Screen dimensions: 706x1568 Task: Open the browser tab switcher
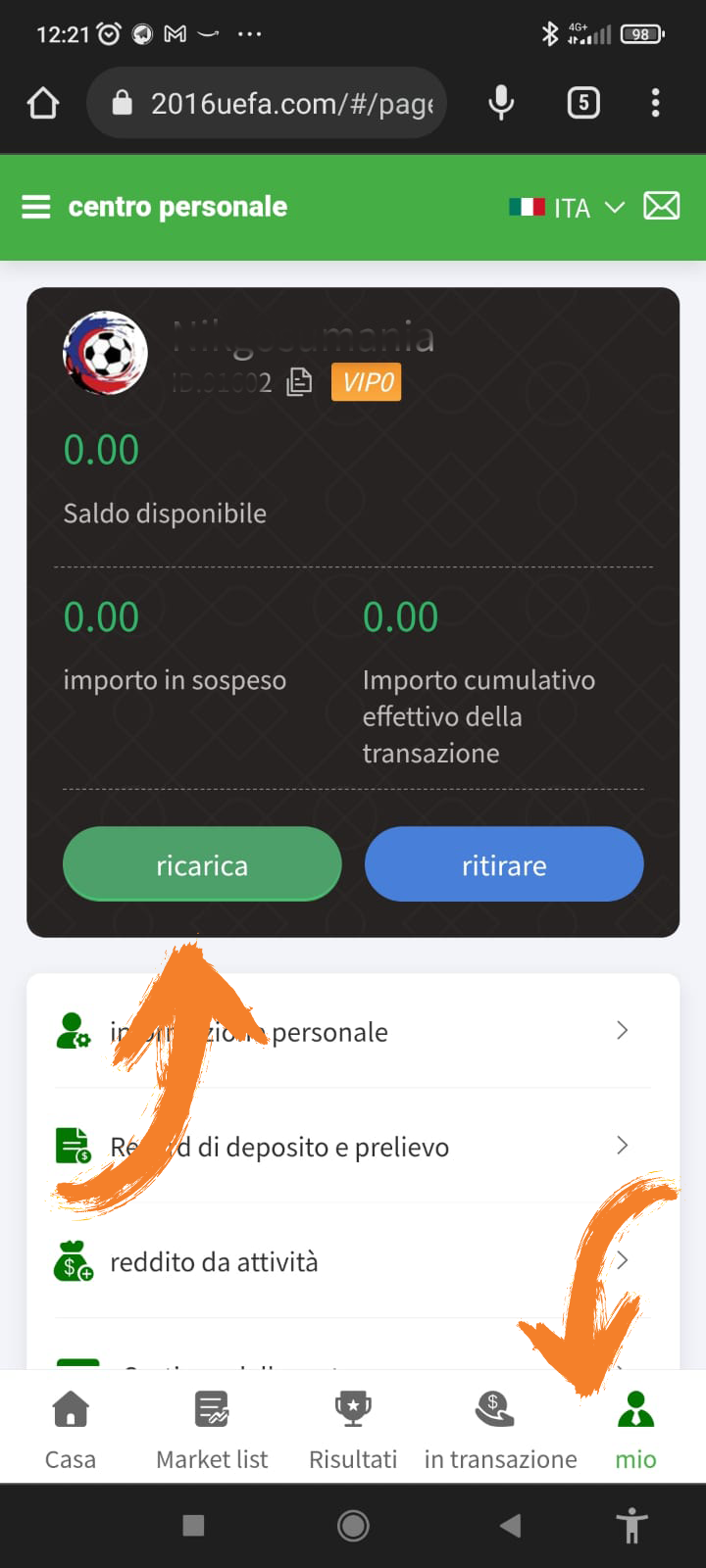pyautogui.click(x=583, y=103)
